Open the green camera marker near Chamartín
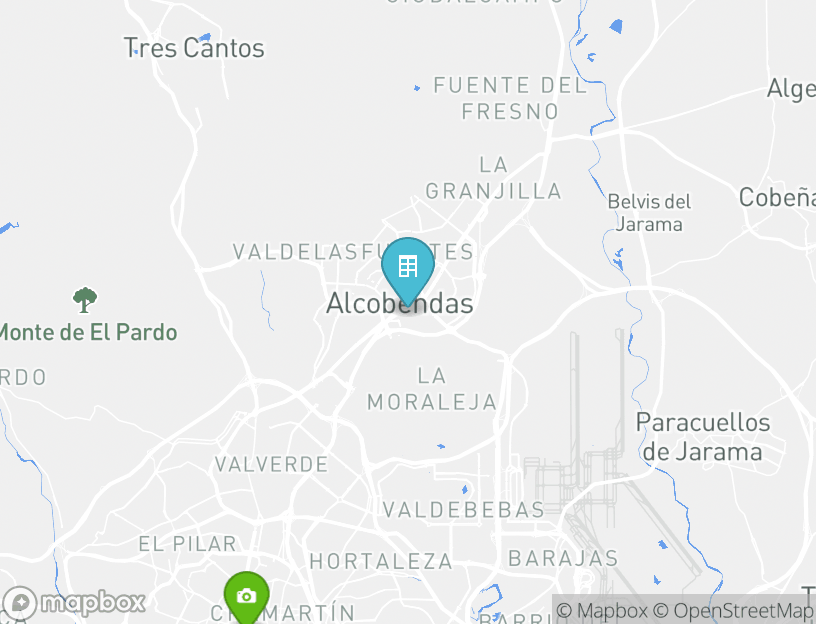 [245, 597]
